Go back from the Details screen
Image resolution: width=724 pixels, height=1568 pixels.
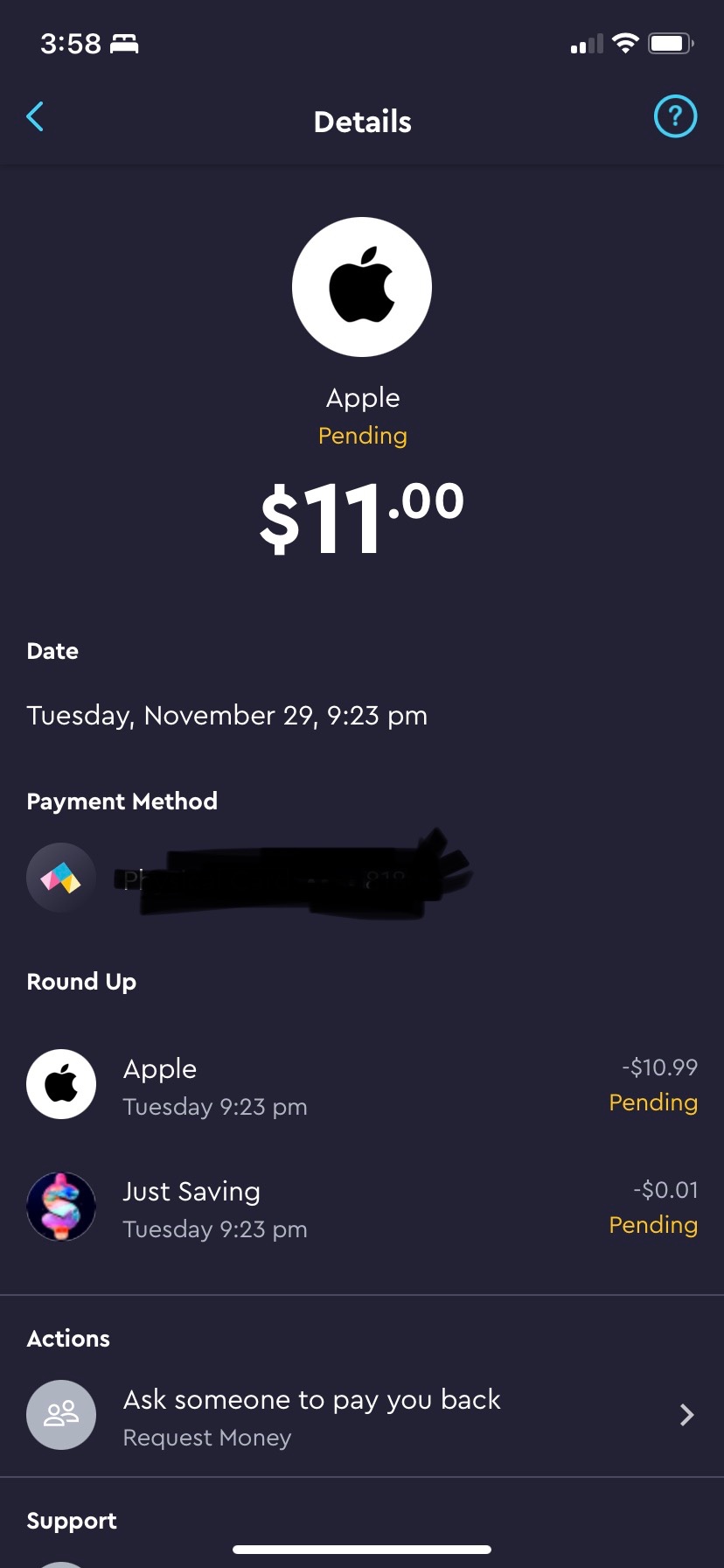[35, 116]
